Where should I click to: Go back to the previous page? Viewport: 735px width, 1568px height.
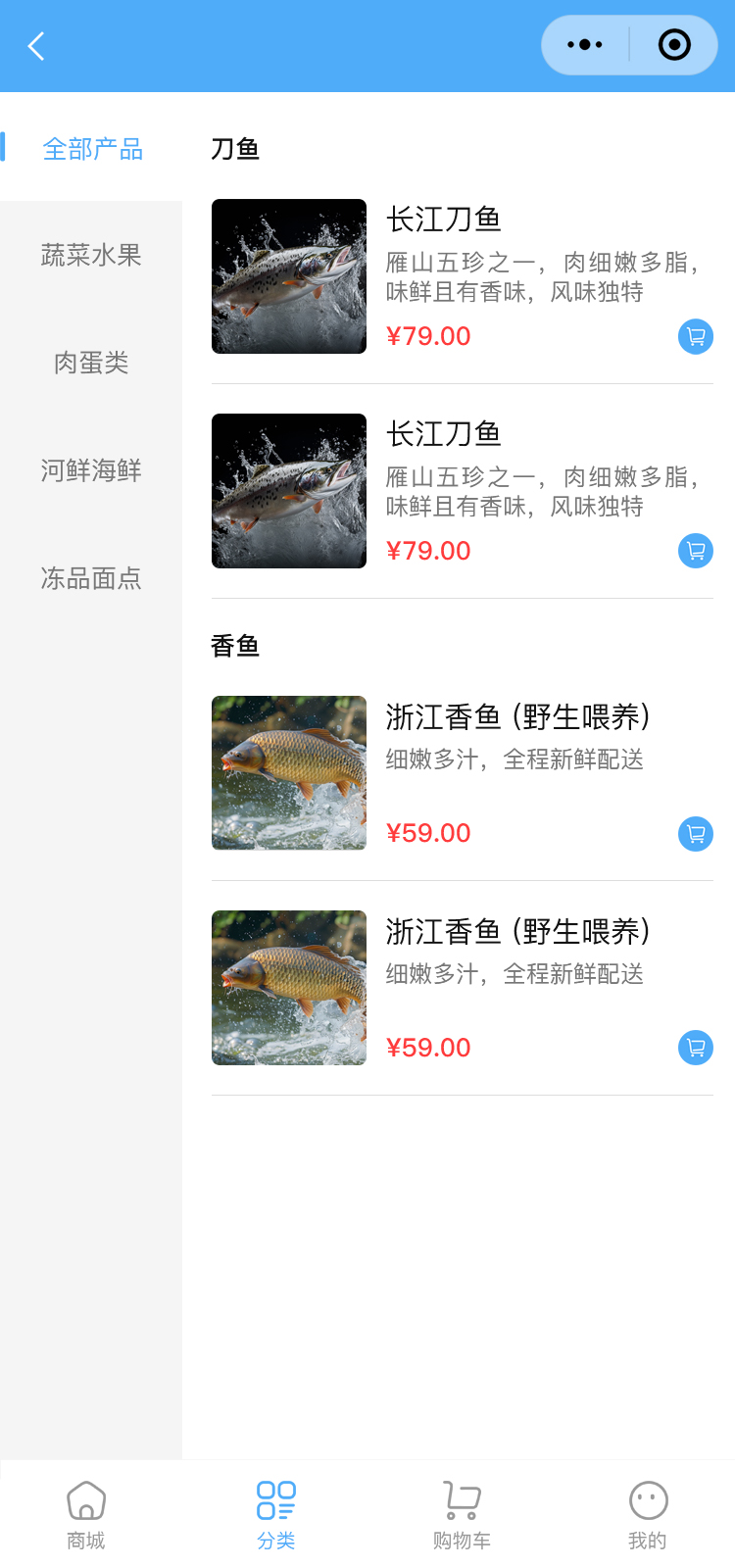(x=36, y=46)
